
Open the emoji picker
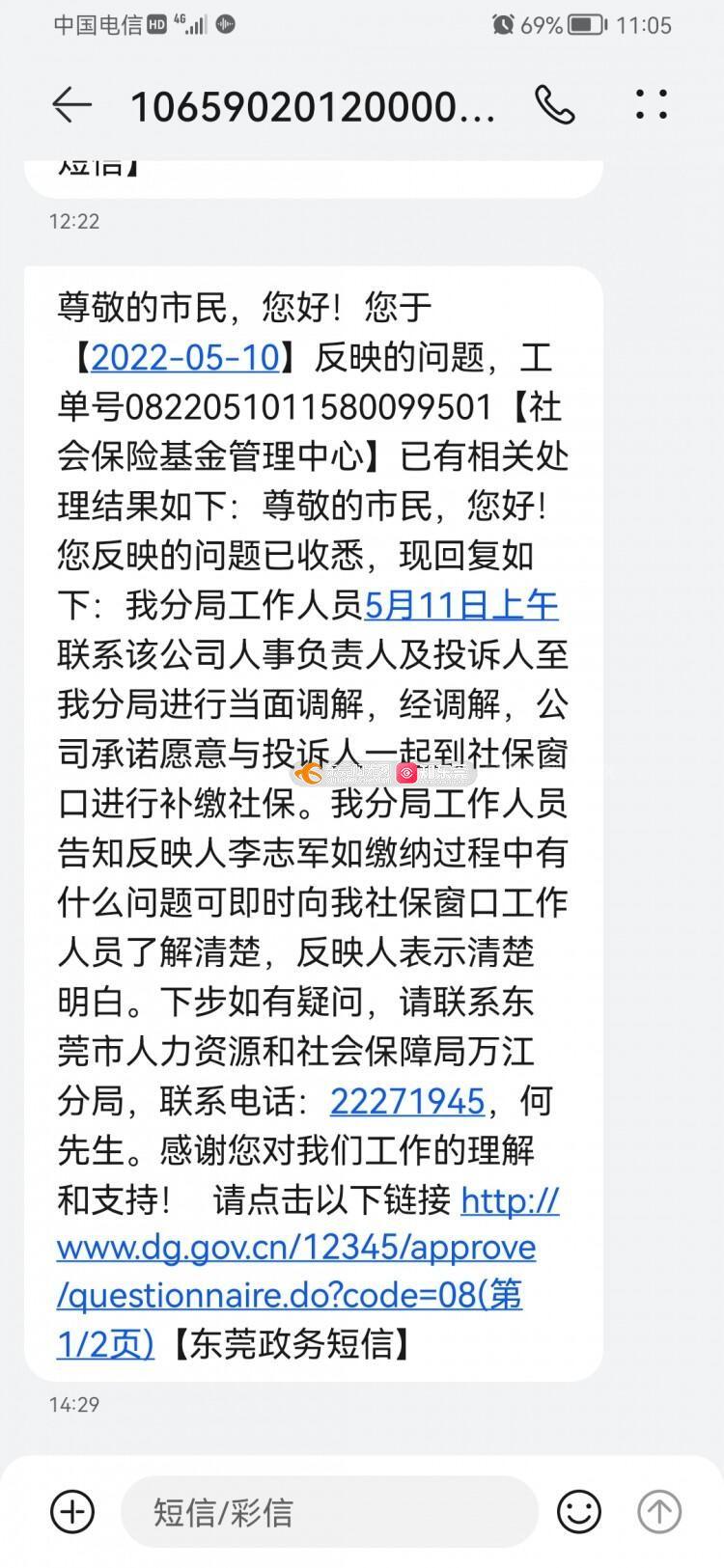click(x=579, y=1511)
